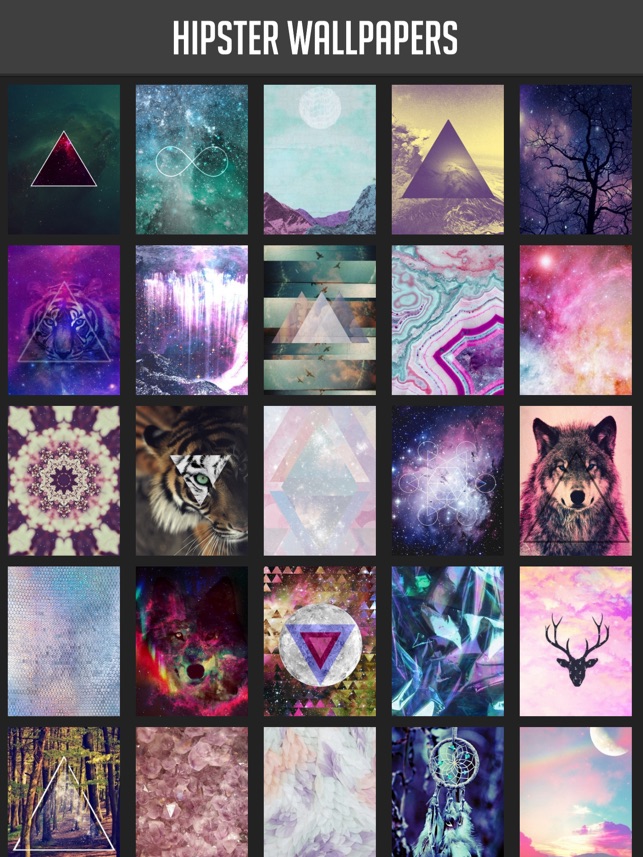Open the kaleidoscope mandala wallpaper
This screenshot has height=857, width=643.
coord(64,480)
